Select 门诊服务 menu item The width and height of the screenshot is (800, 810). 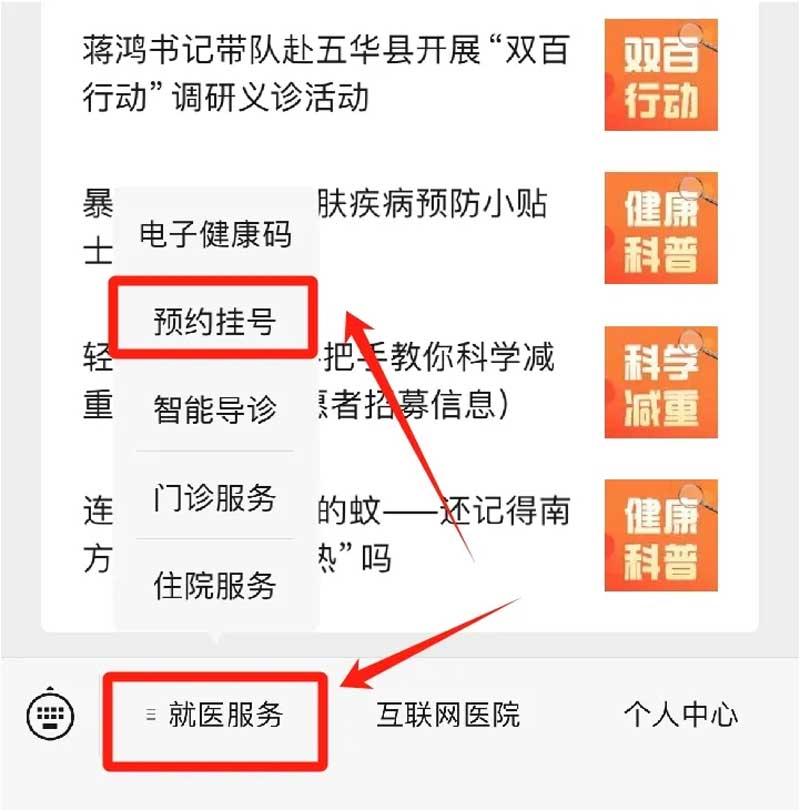215,496
